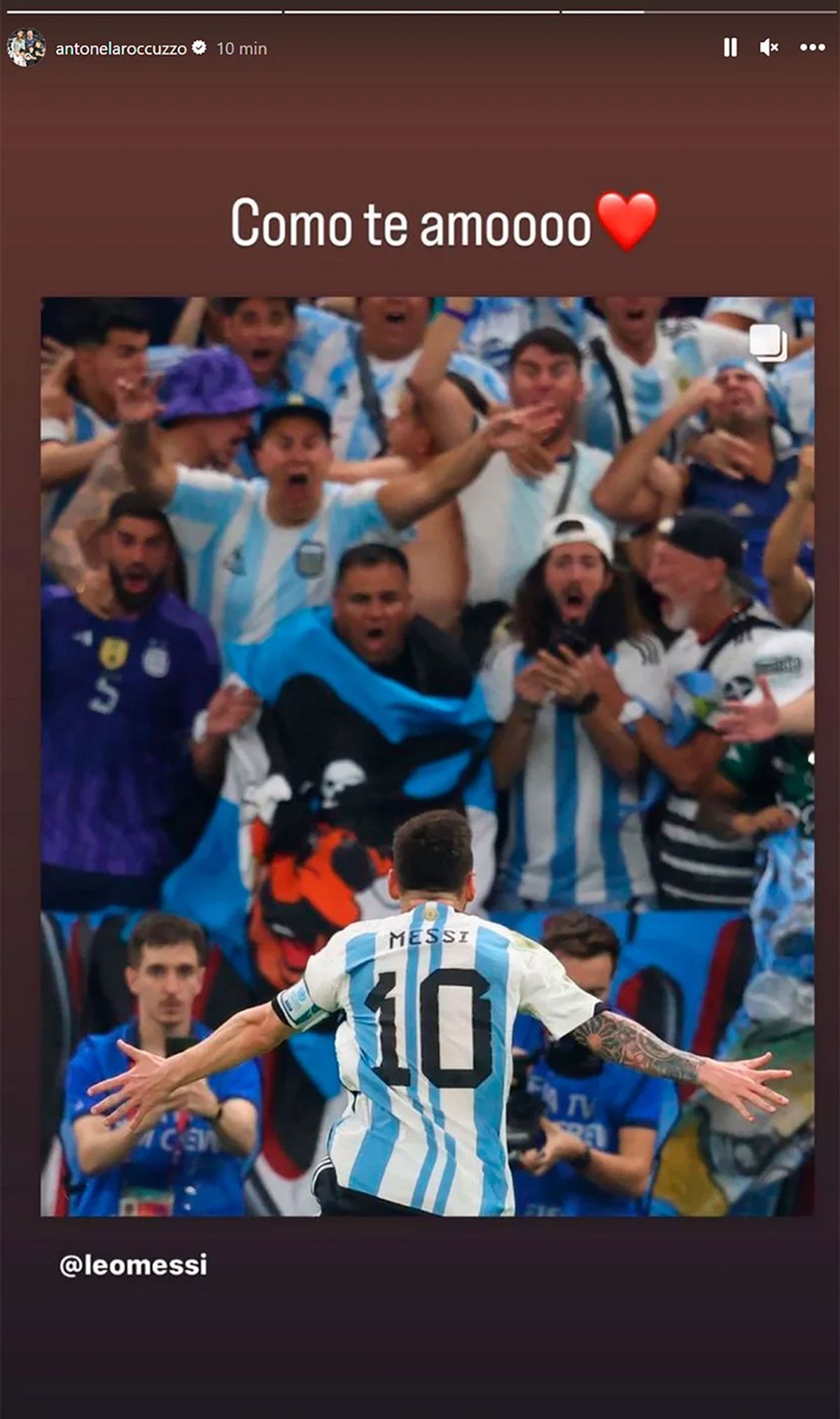This screenshot has width=840, height=1419.
Task: Open the @leomessi mention
Action: (x=133, y=1265)
